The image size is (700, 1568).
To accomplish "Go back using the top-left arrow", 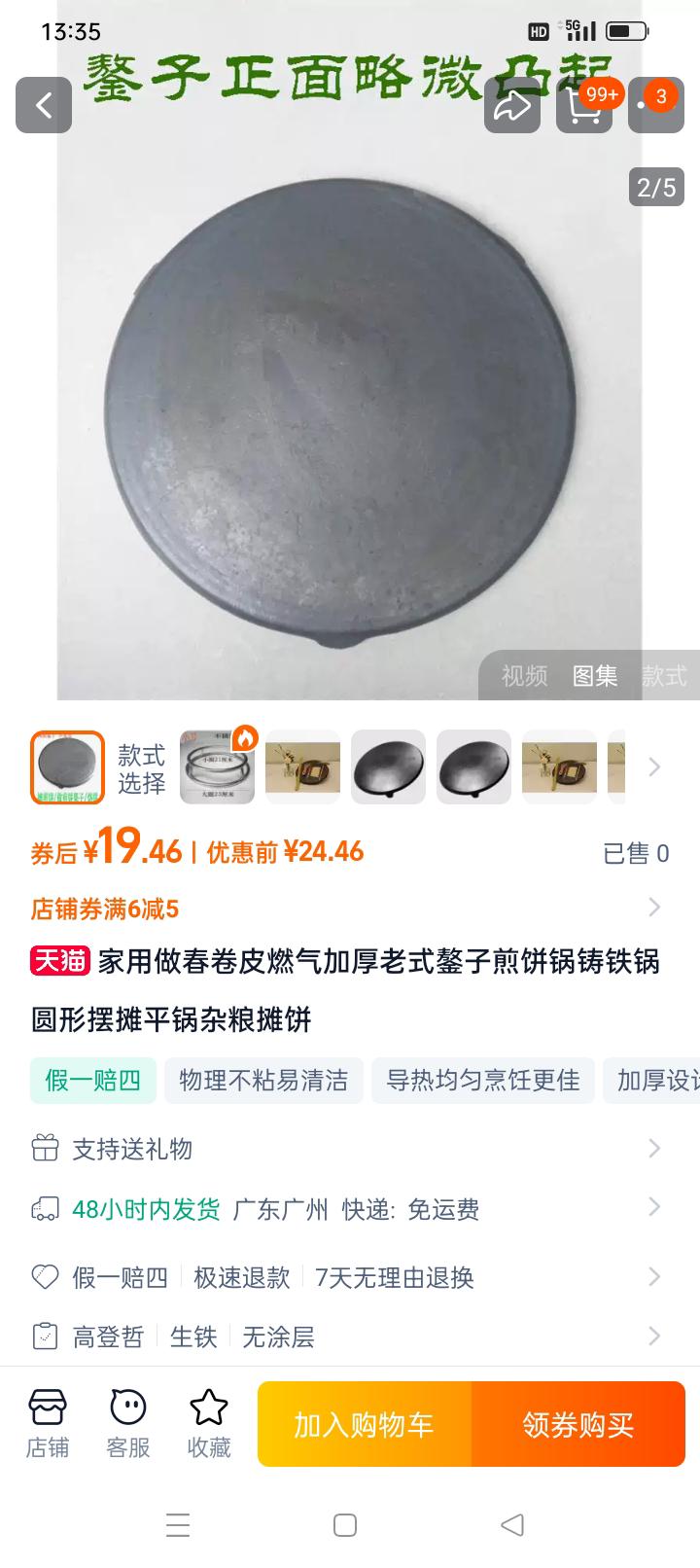I will tap(44, 105).
